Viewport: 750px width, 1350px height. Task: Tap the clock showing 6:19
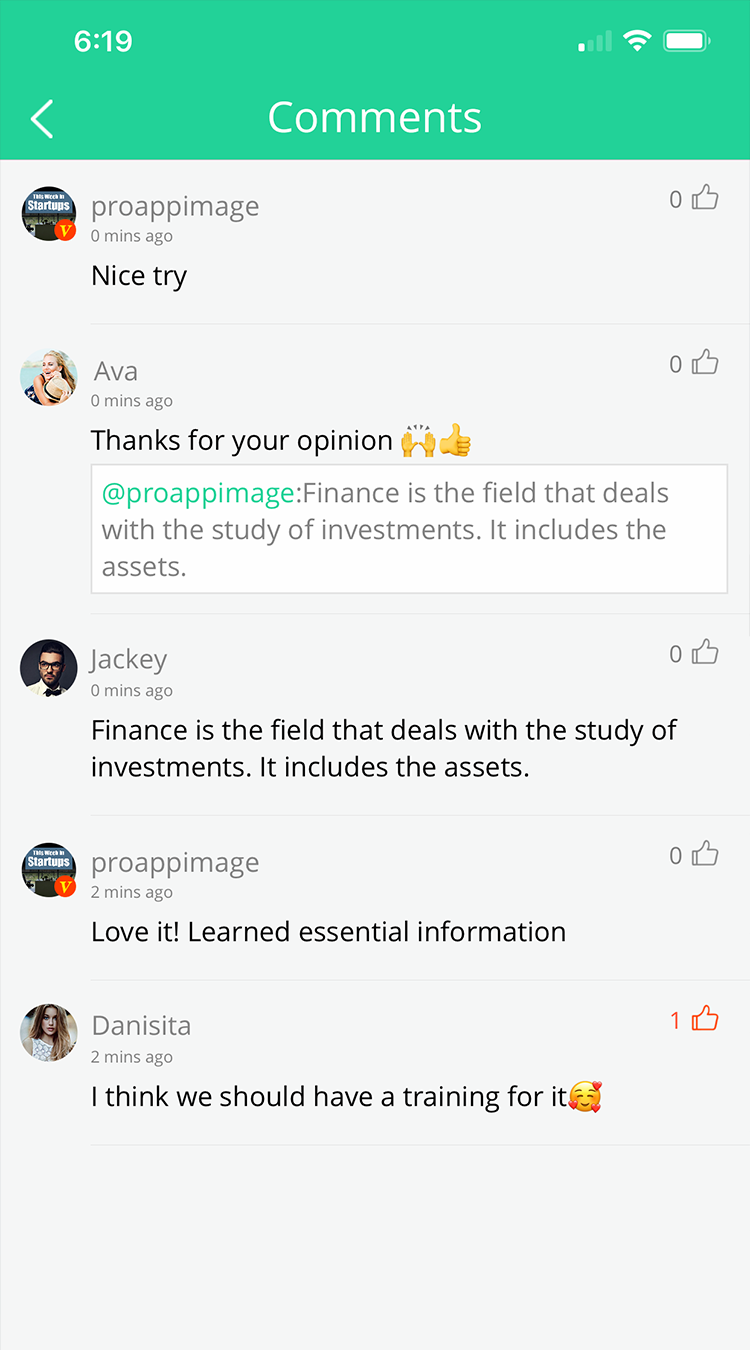(x=104, y=43)
